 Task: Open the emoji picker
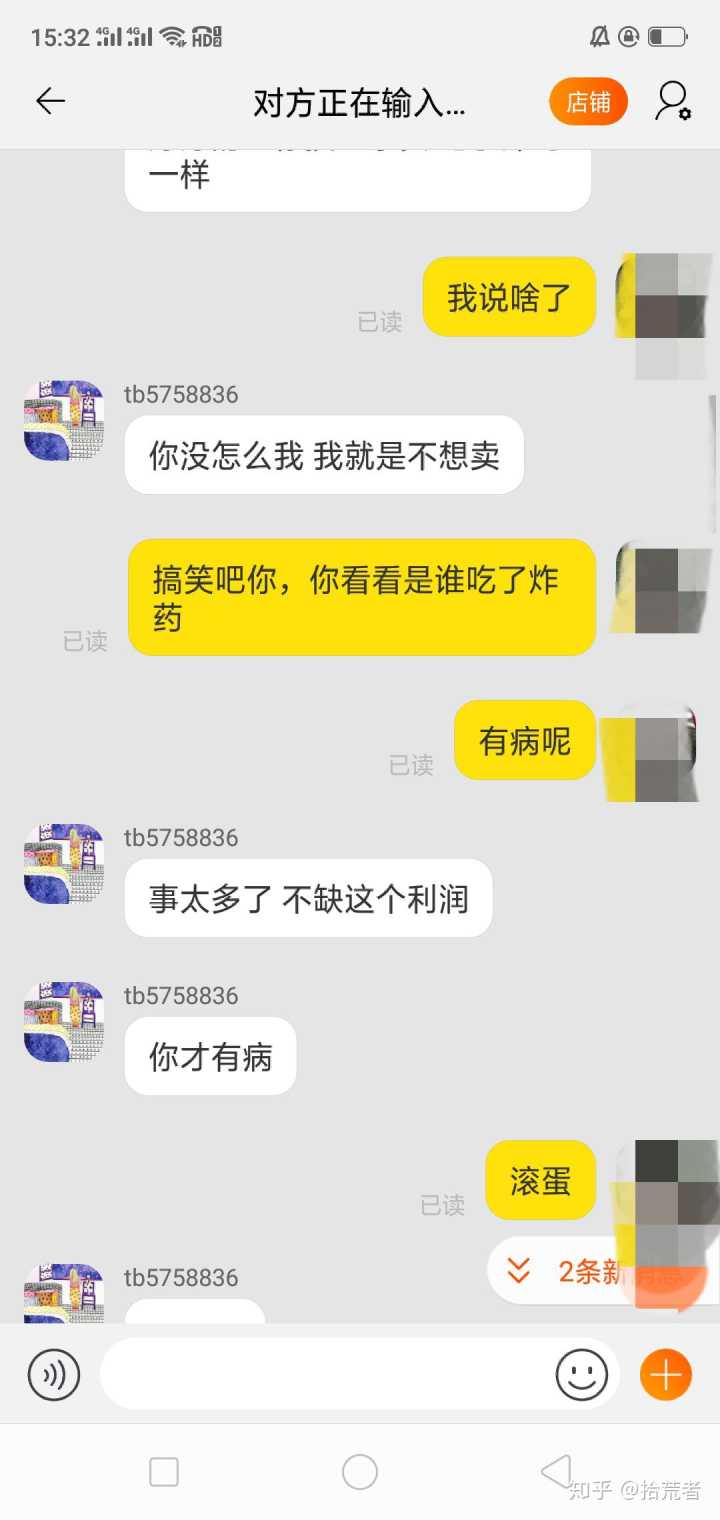click(x=582, y=1375)
